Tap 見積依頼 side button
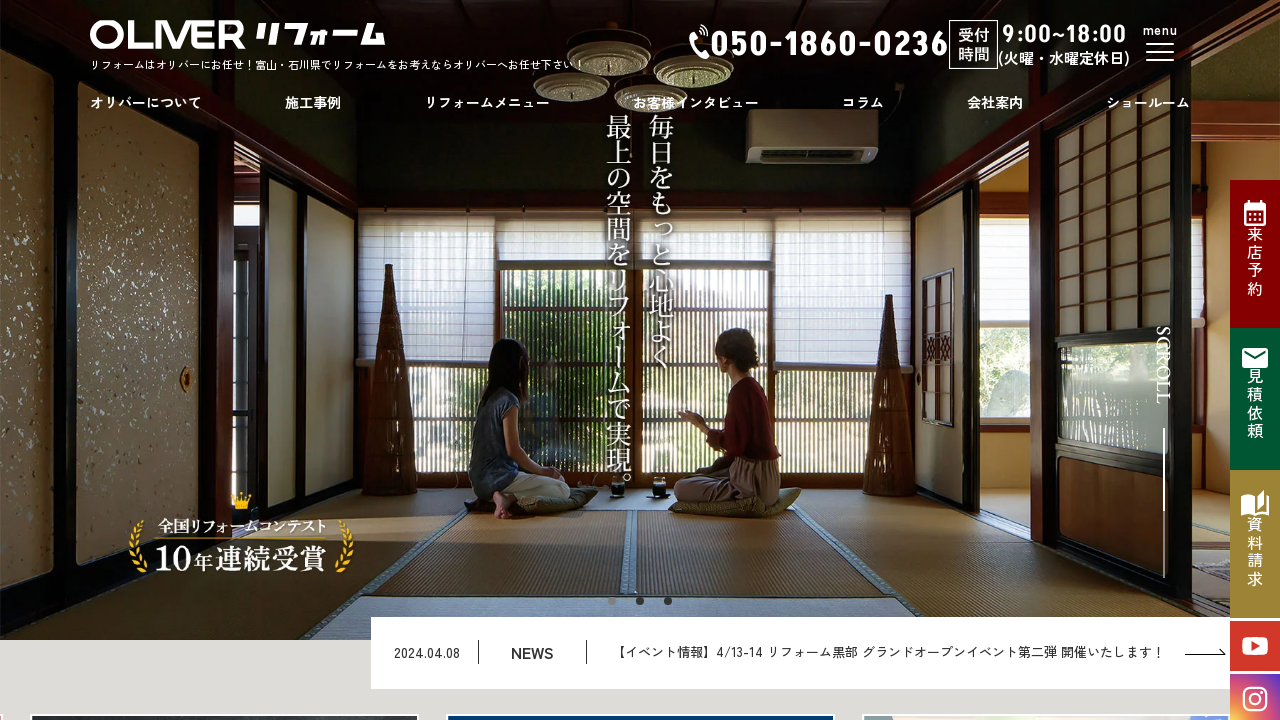 point(1255,398)
